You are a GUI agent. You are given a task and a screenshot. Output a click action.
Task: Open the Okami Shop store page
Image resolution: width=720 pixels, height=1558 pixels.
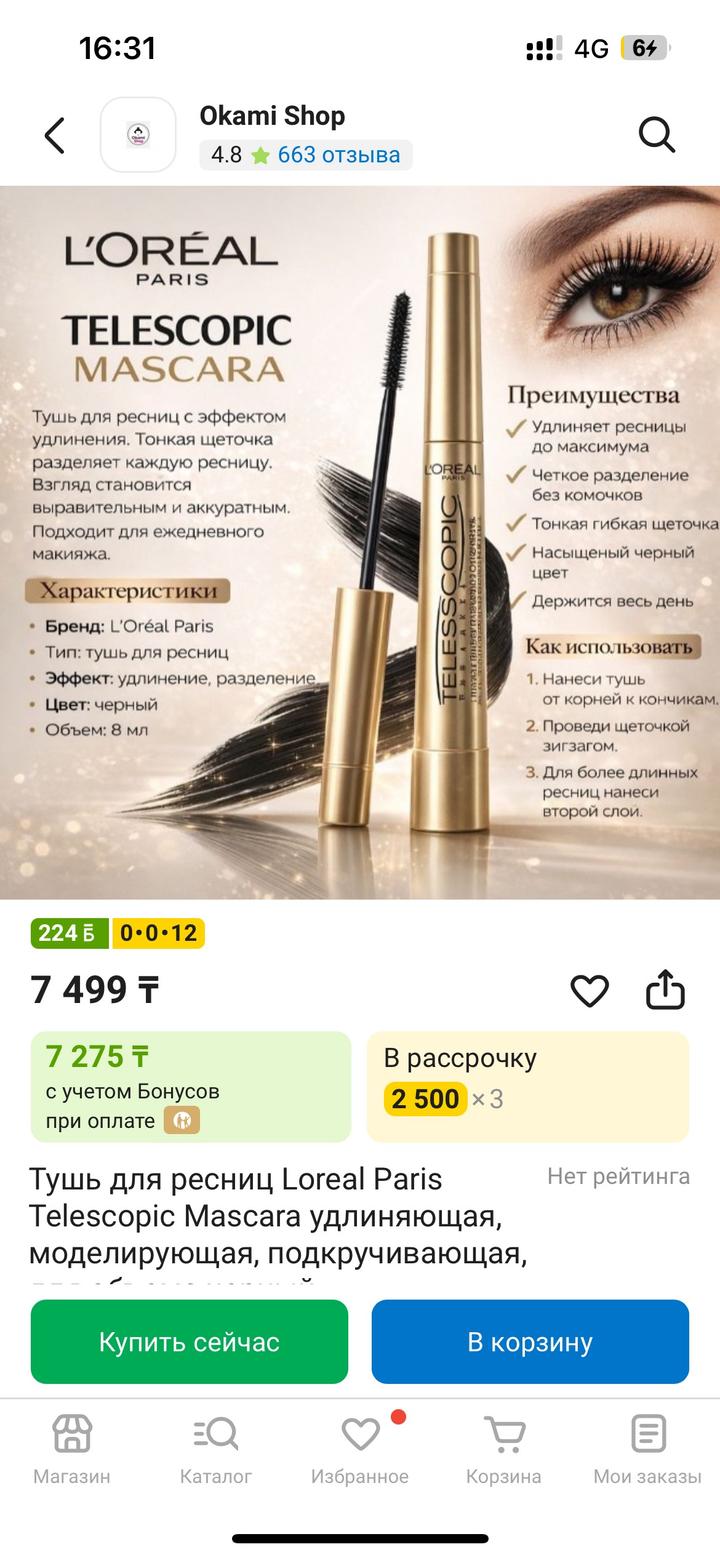(272, 116)
